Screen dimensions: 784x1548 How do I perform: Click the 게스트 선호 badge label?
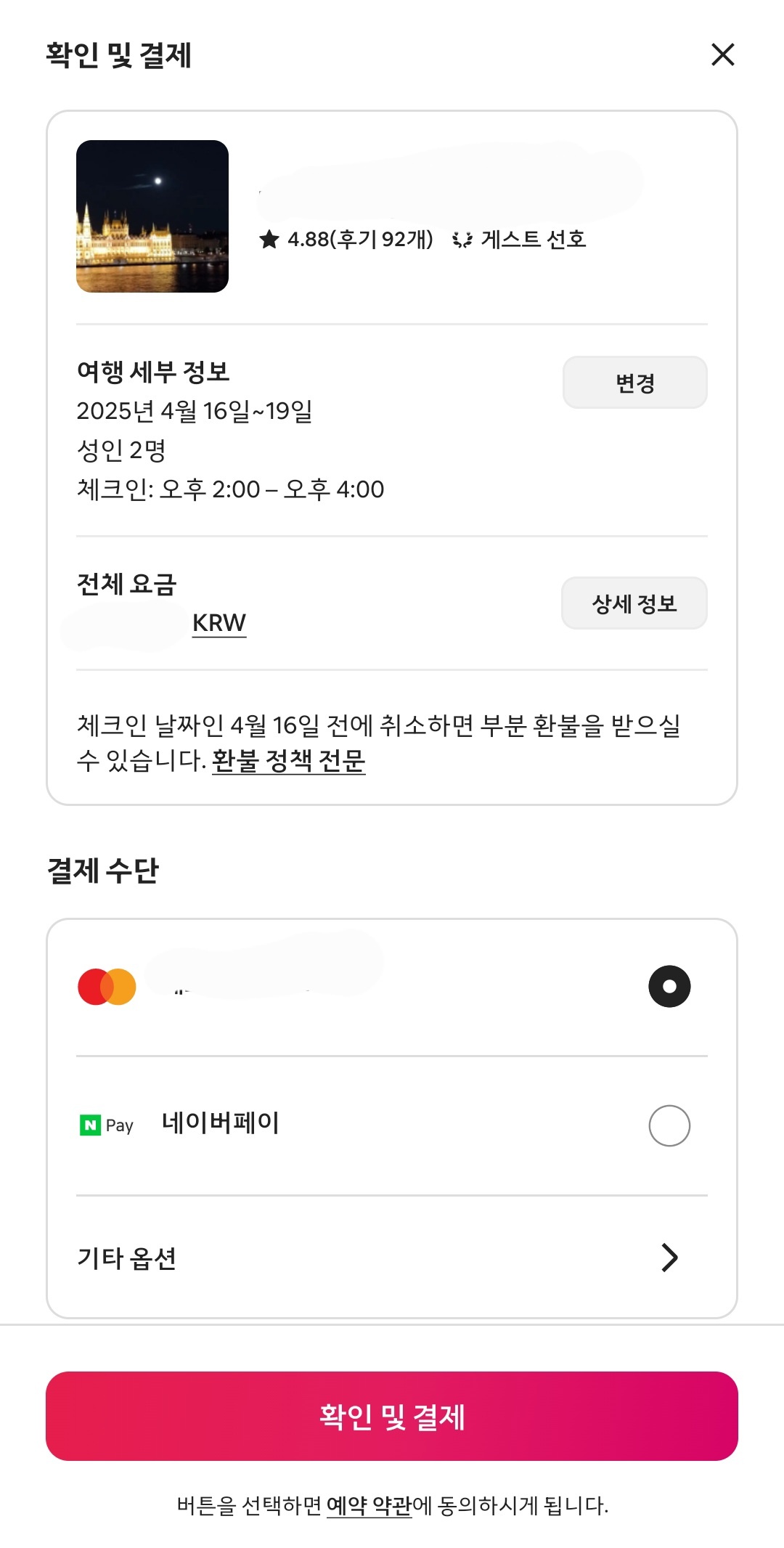[534, 237]
